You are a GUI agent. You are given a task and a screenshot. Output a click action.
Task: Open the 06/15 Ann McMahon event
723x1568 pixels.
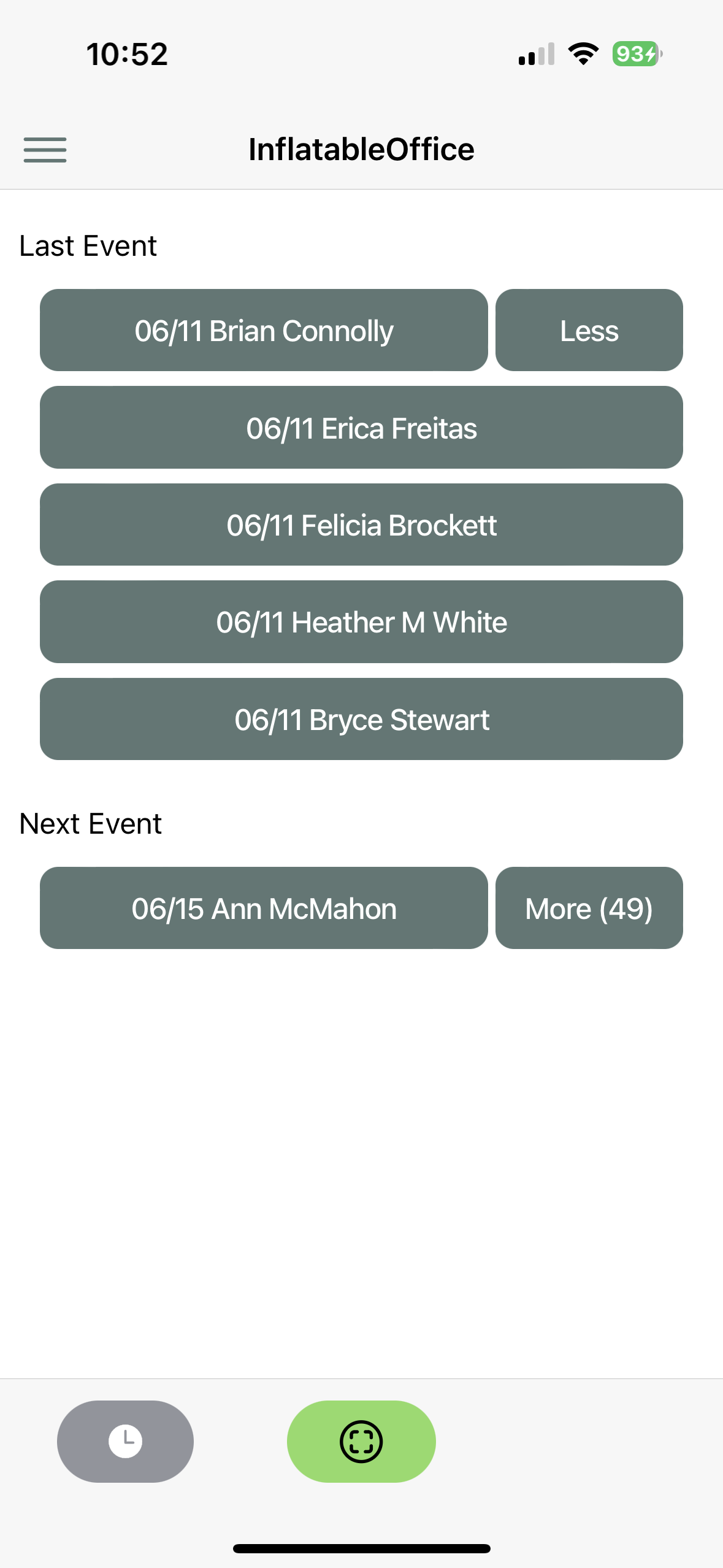point(264,908)
